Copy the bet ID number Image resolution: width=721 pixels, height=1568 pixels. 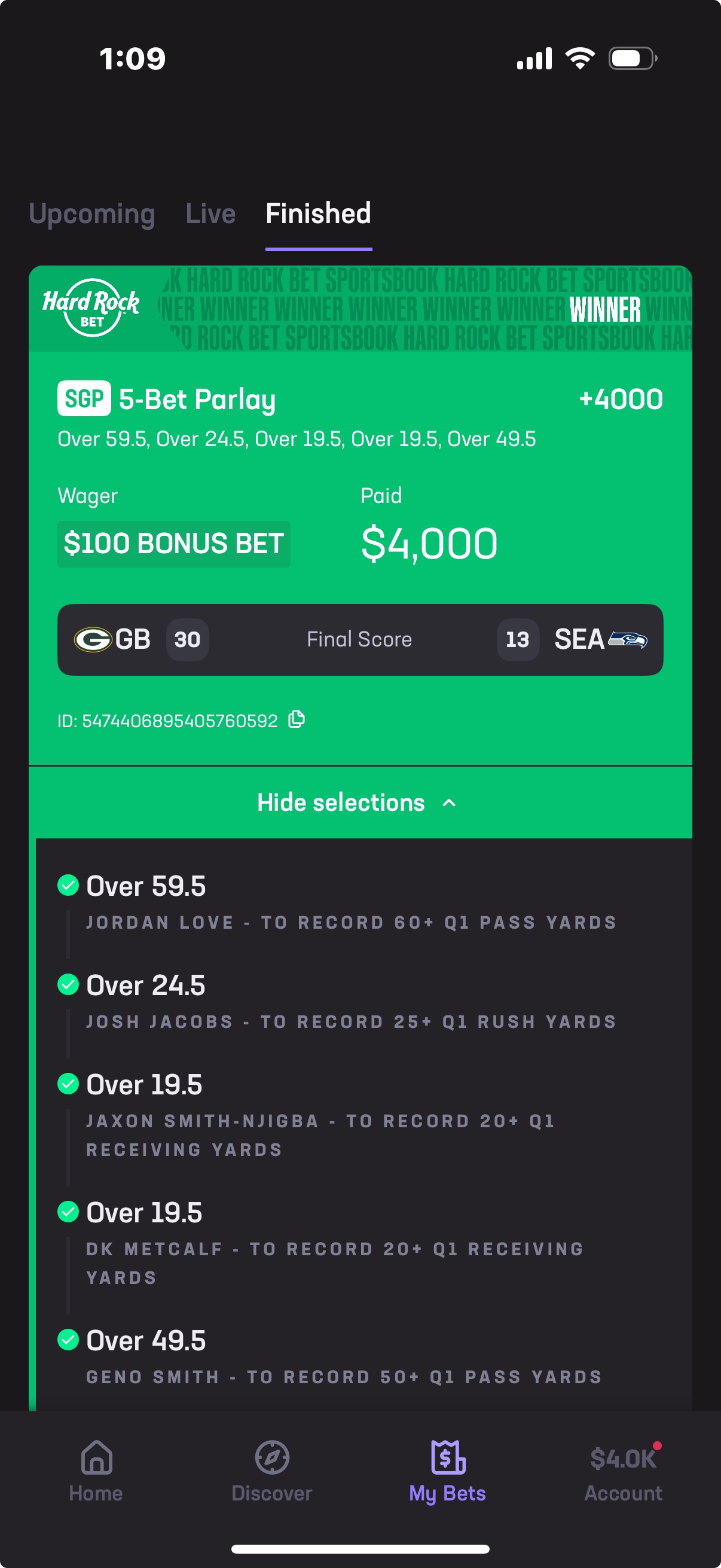click(x=297, y=719)
